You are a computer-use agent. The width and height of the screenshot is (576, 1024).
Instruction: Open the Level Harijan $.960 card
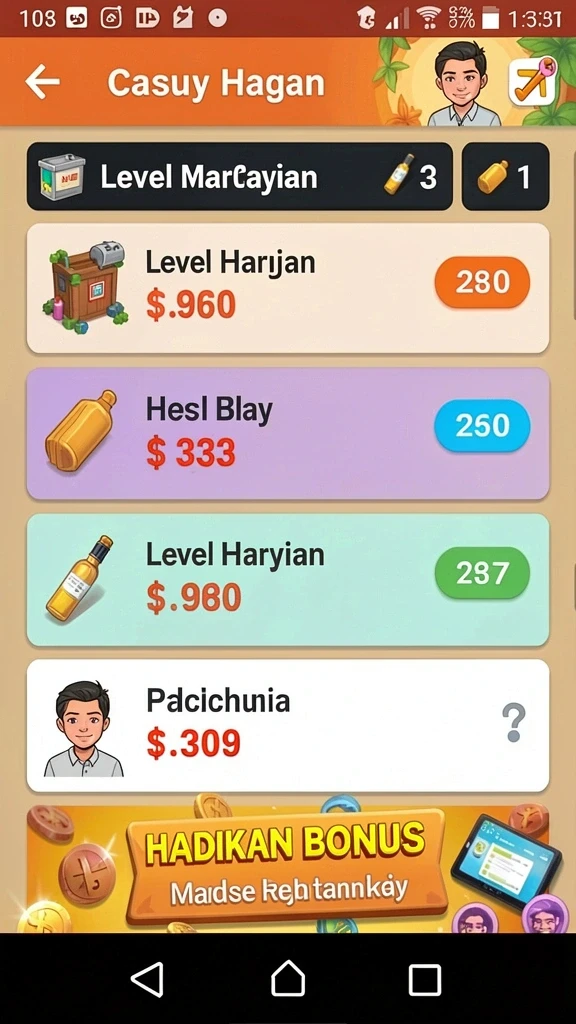(x=287, y=288)
